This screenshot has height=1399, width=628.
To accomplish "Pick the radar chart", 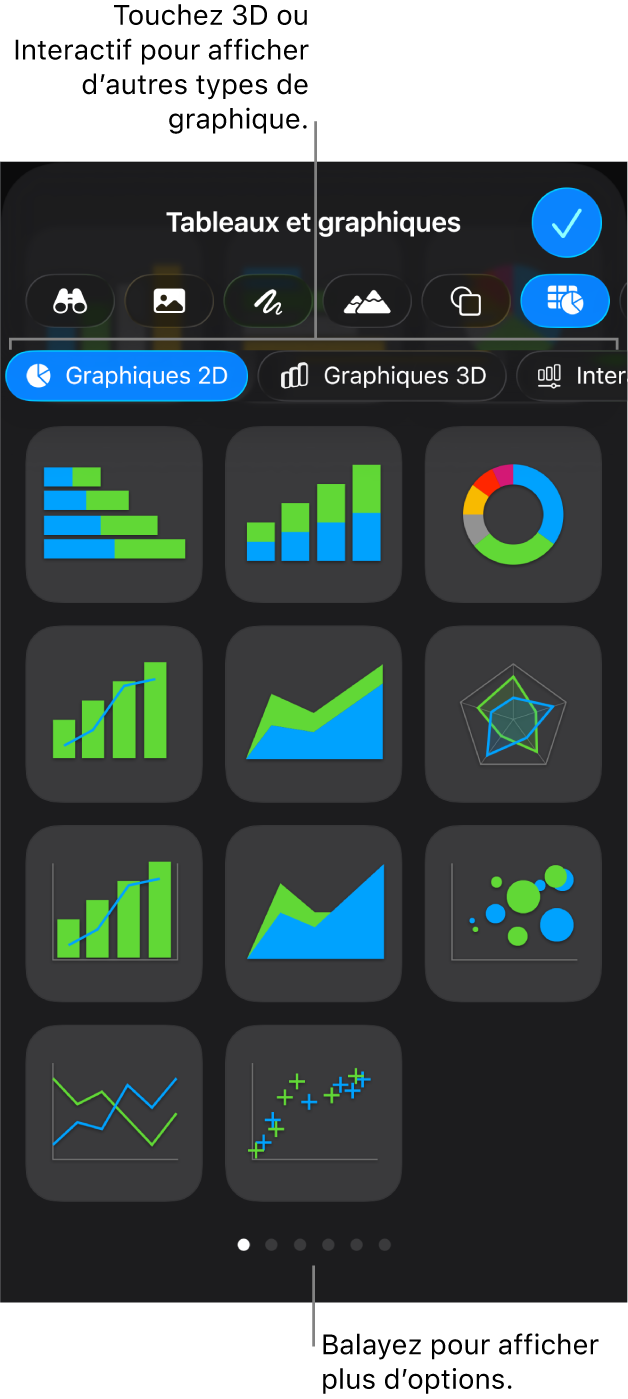I will tap(513, 714).
